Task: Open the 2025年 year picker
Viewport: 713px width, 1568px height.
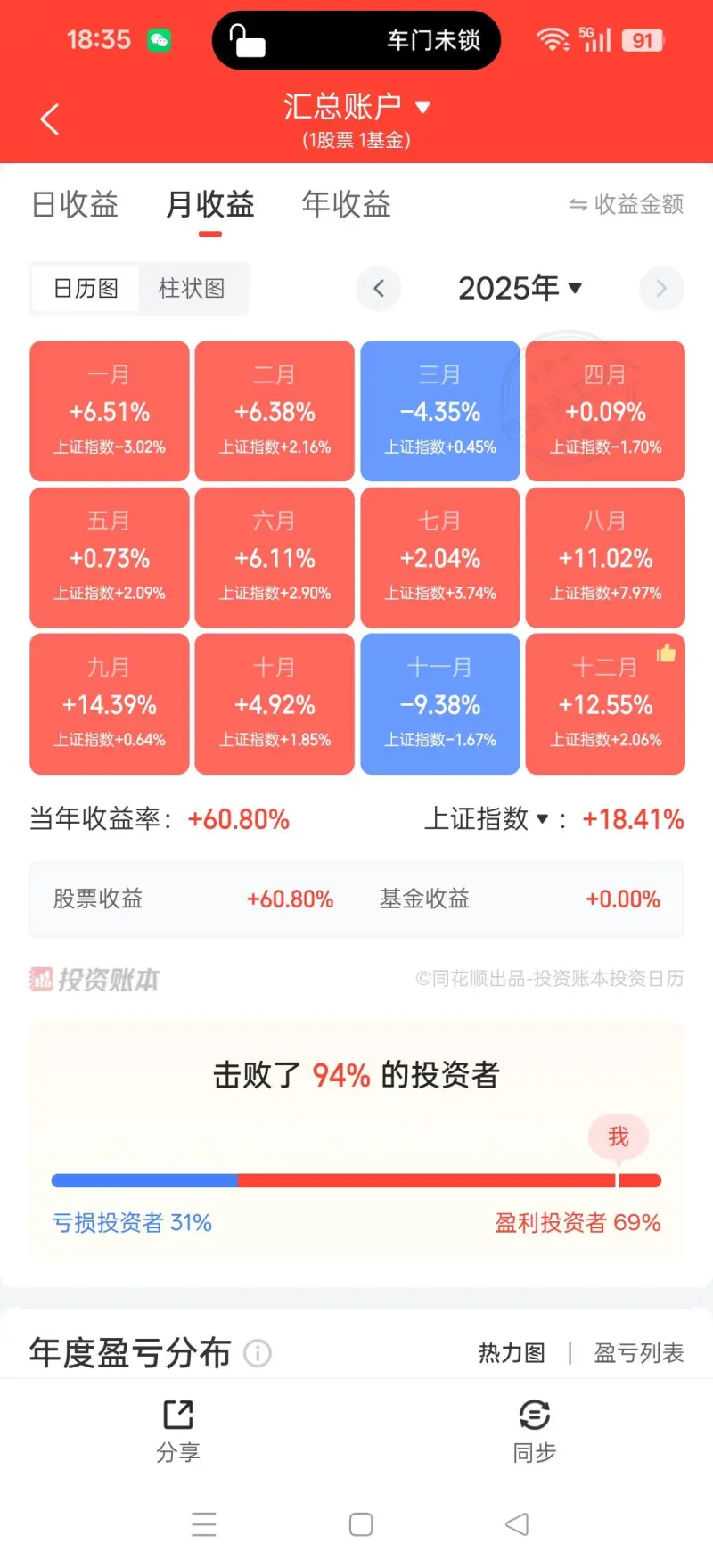Action: (x=520, y=289)
